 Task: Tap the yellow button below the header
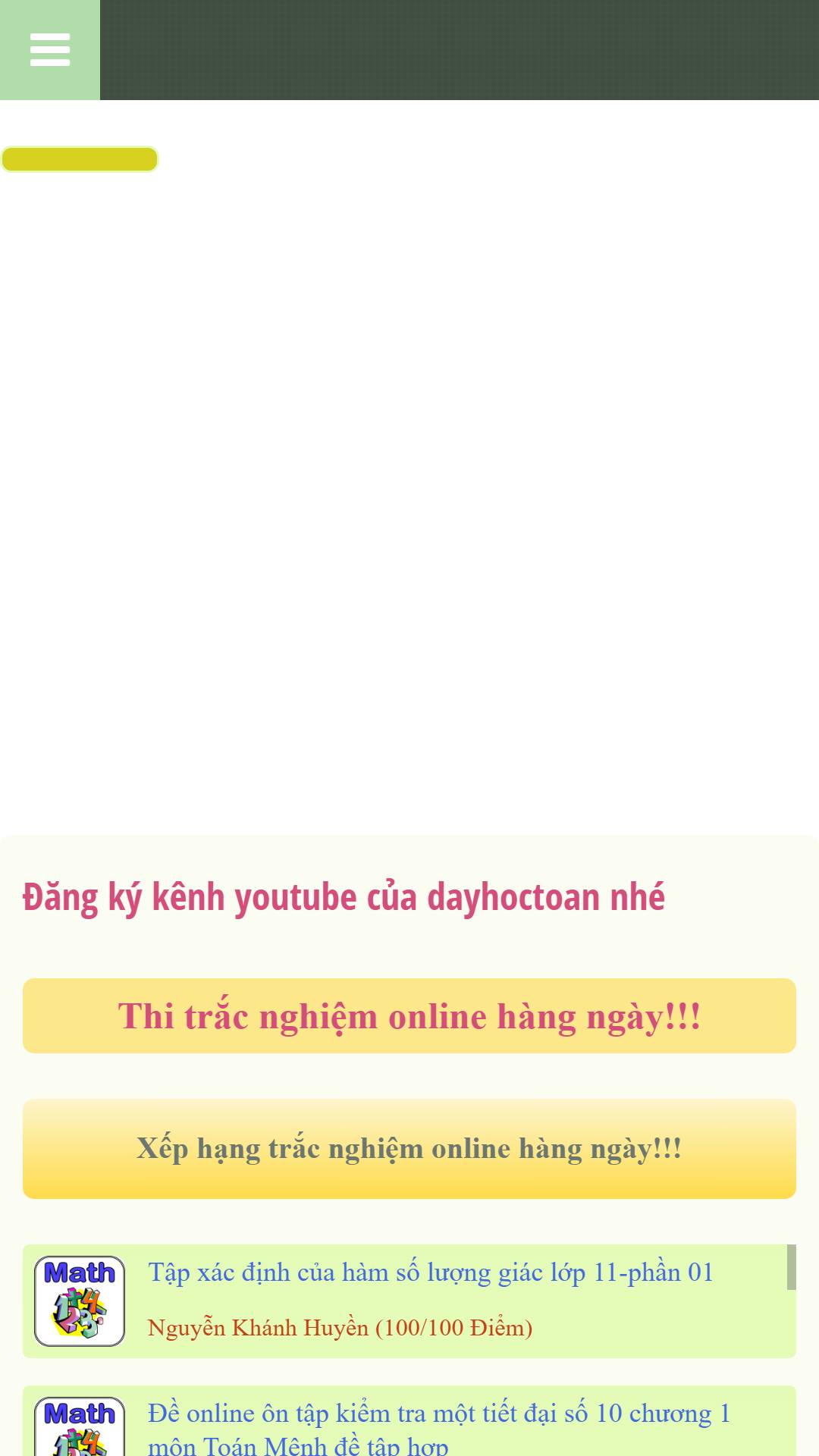click(x=80, y=159)
